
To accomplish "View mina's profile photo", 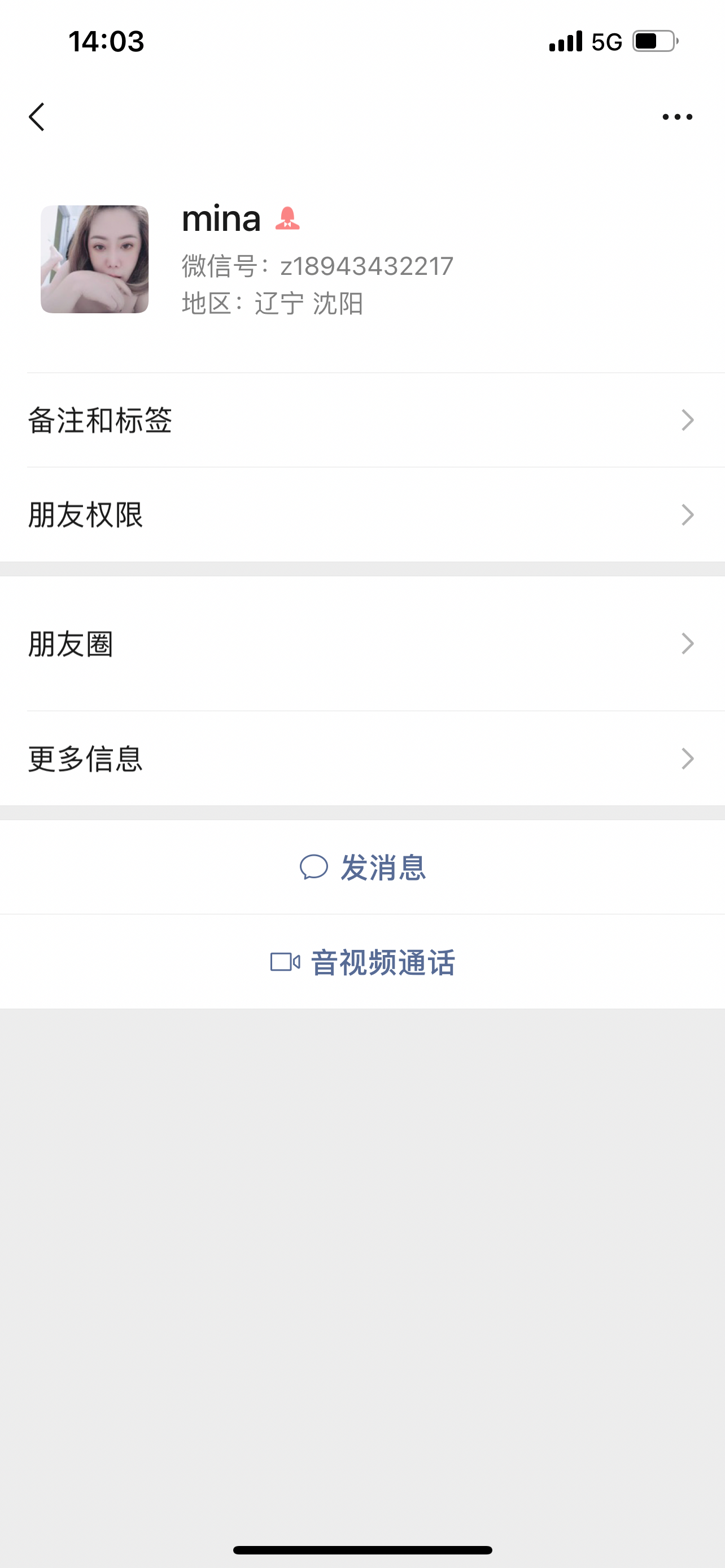I will coord(94,259).
